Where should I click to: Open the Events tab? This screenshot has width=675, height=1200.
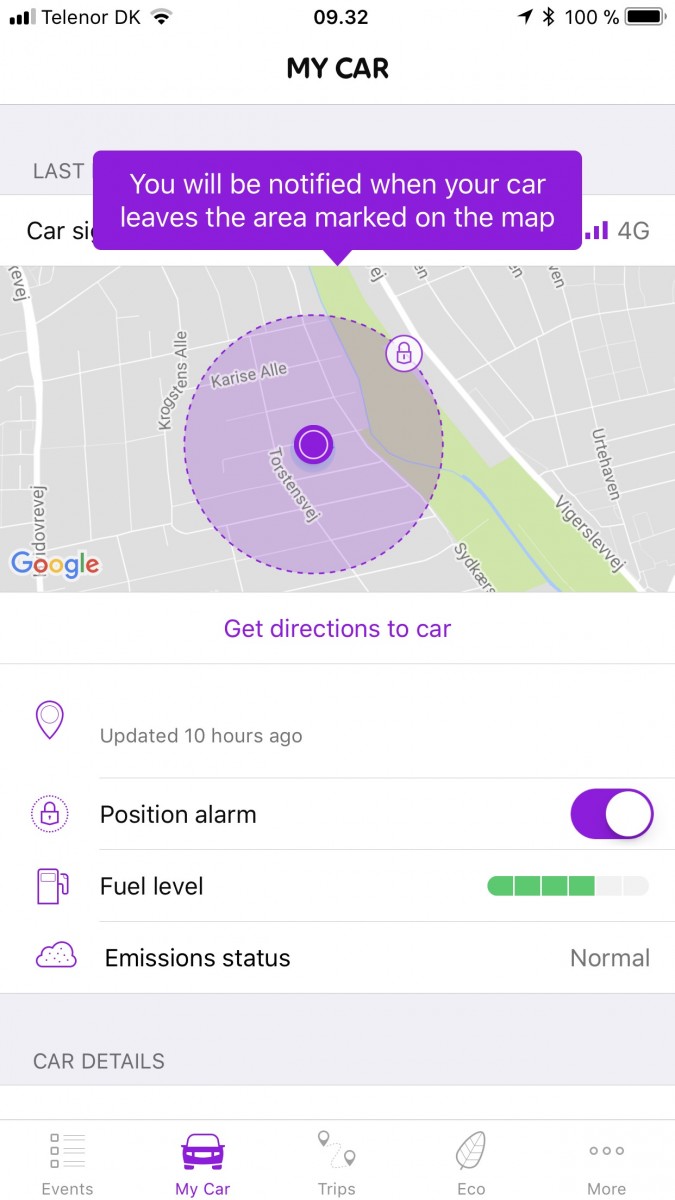(x=67, y=1162)
